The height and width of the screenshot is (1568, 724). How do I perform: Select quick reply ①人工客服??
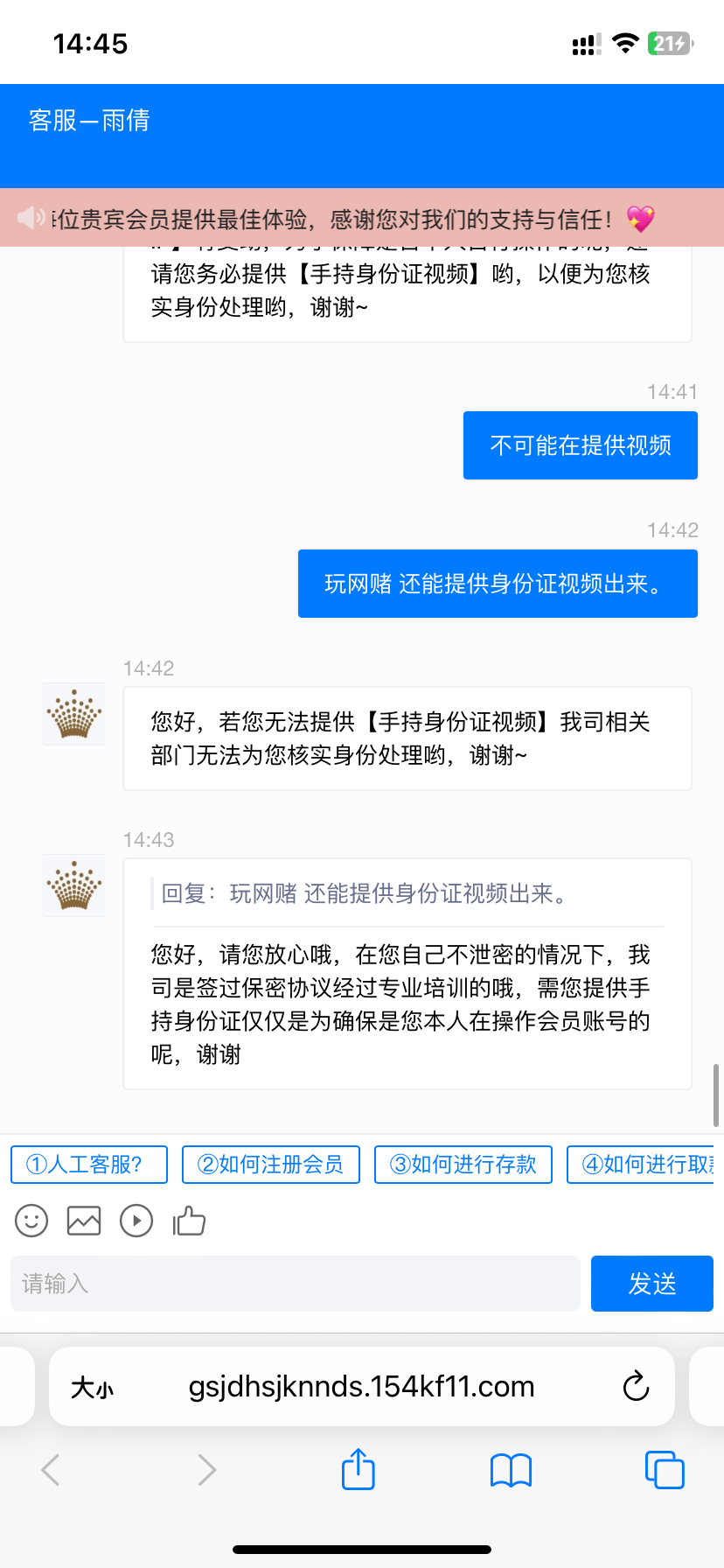pyautogui.click(x=88, y=1165)
